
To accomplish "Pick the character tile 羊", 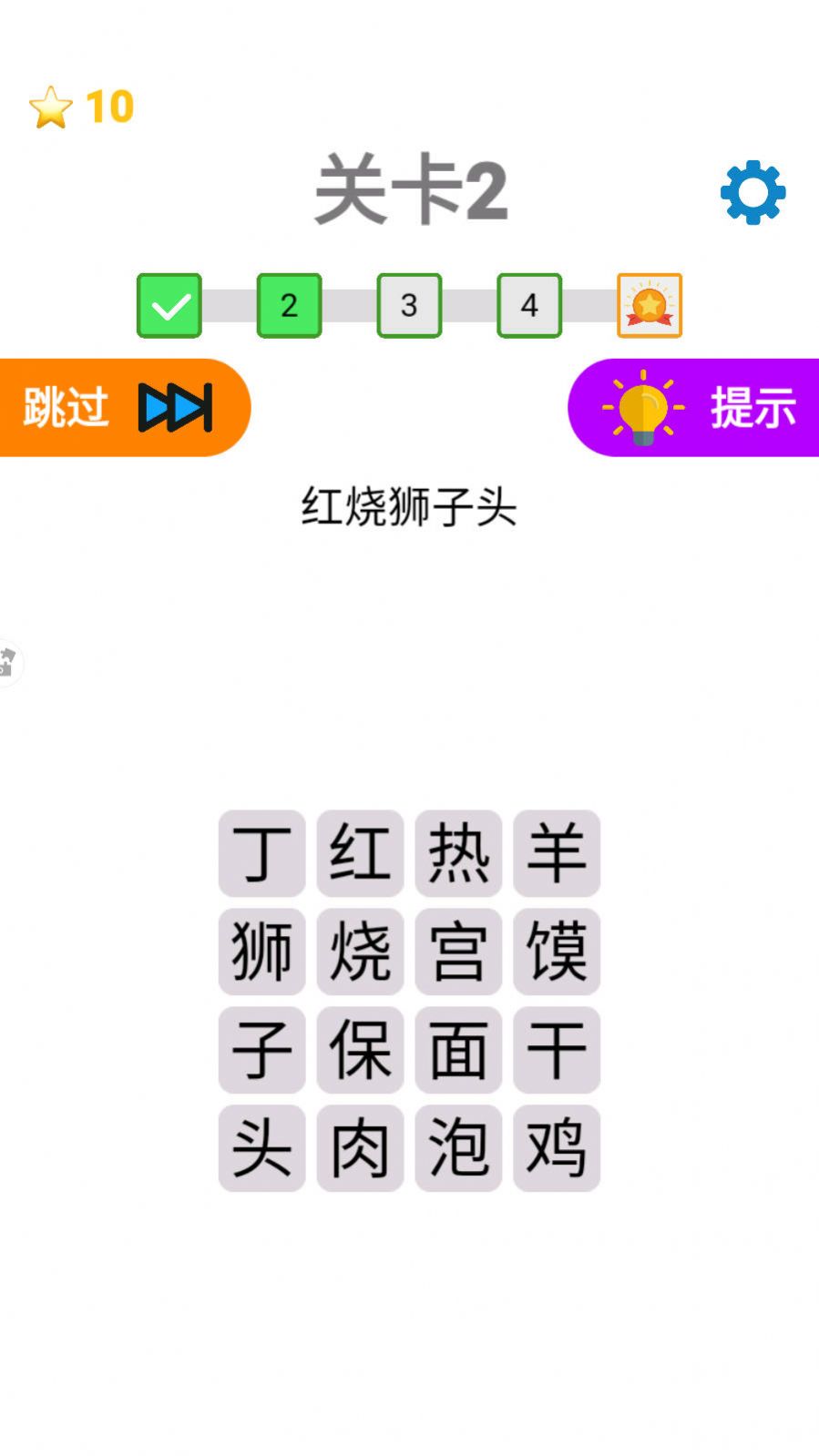I will (557, 853).
